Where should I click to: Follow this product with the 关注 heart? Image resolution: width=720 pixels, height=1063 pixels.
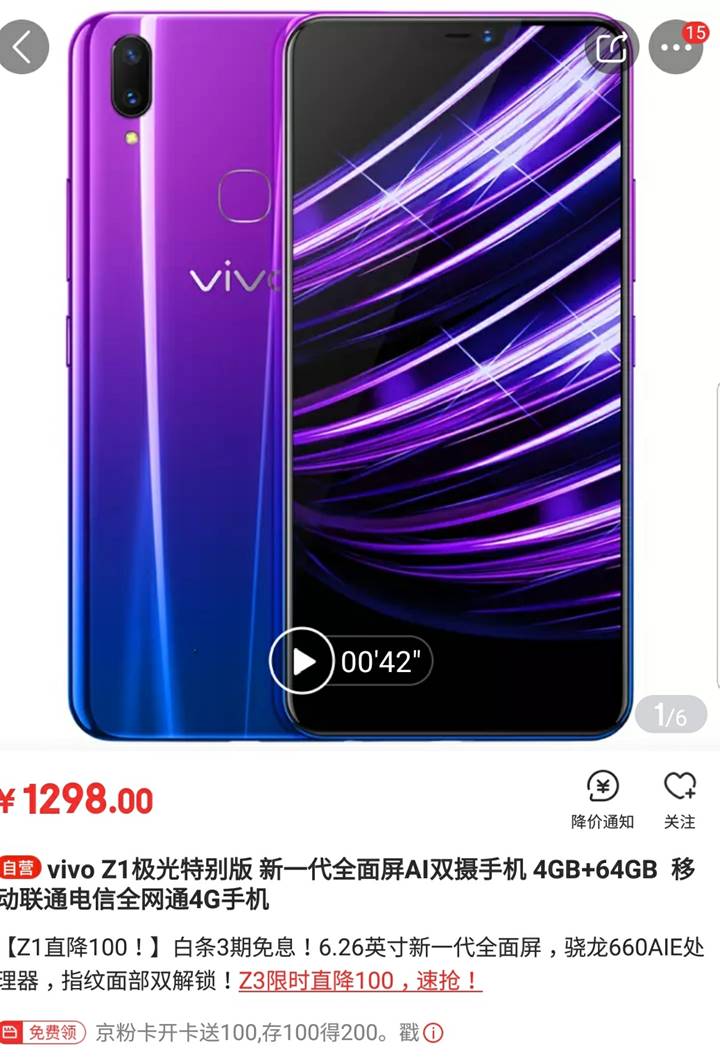pyautogui.click(x=680, y=798)
